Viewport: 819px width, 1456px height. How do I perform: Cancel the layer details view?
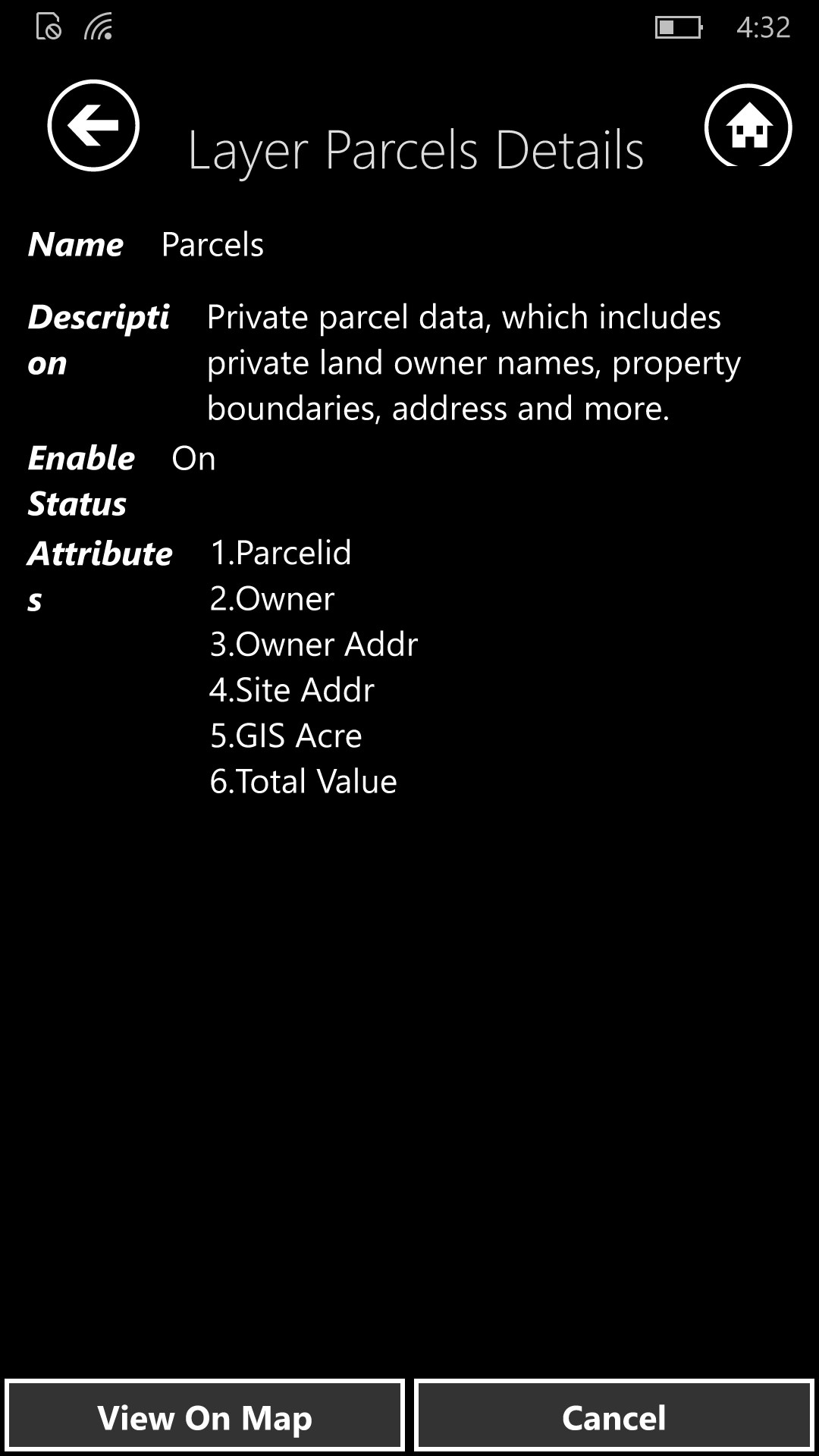tap(614, 1417)
